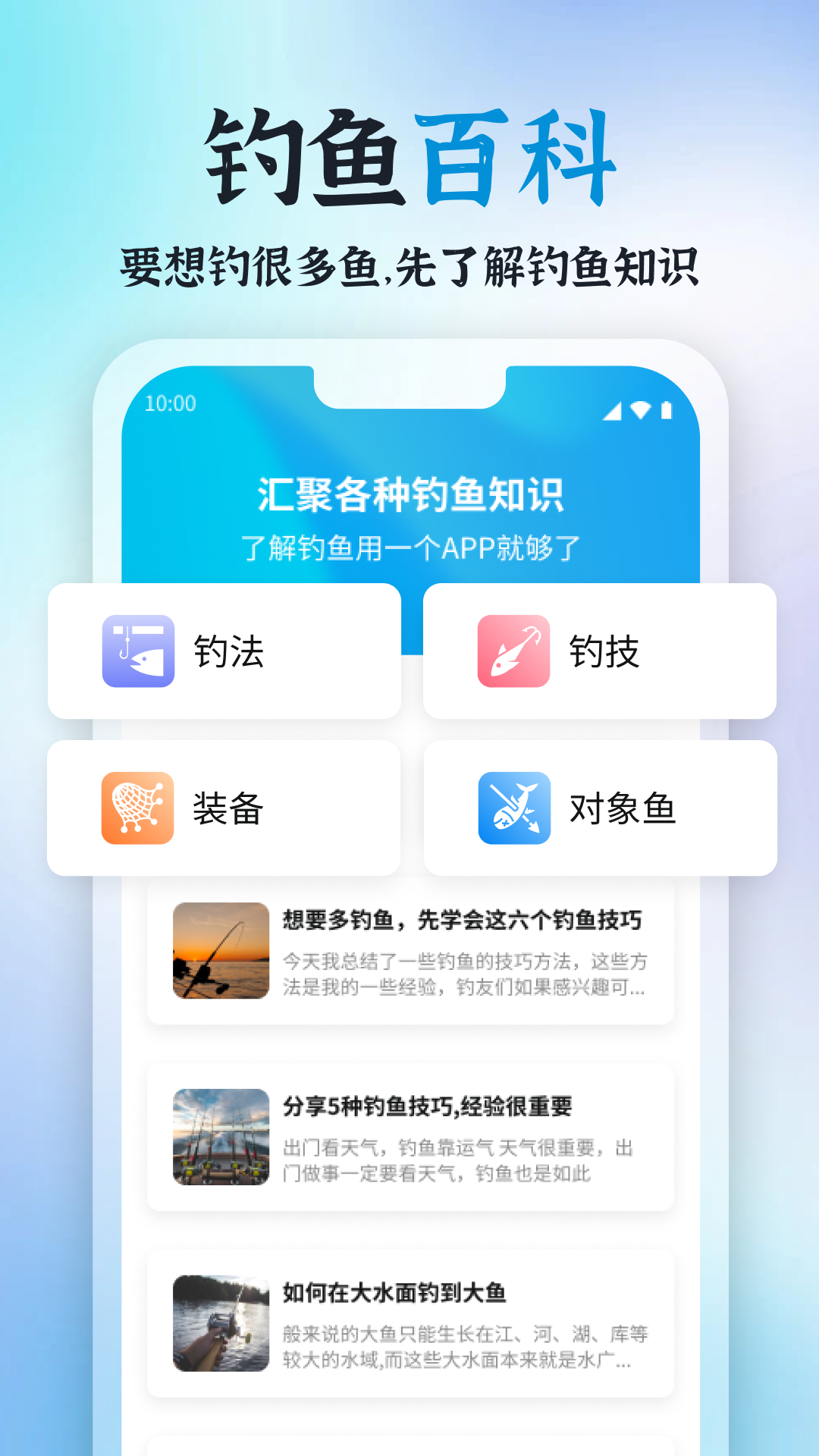Image resolution: width=819 pixels, height=1456 pixels.
Task: Click the lakeside fishing photo thumbnail
Action: (221, 1321)
